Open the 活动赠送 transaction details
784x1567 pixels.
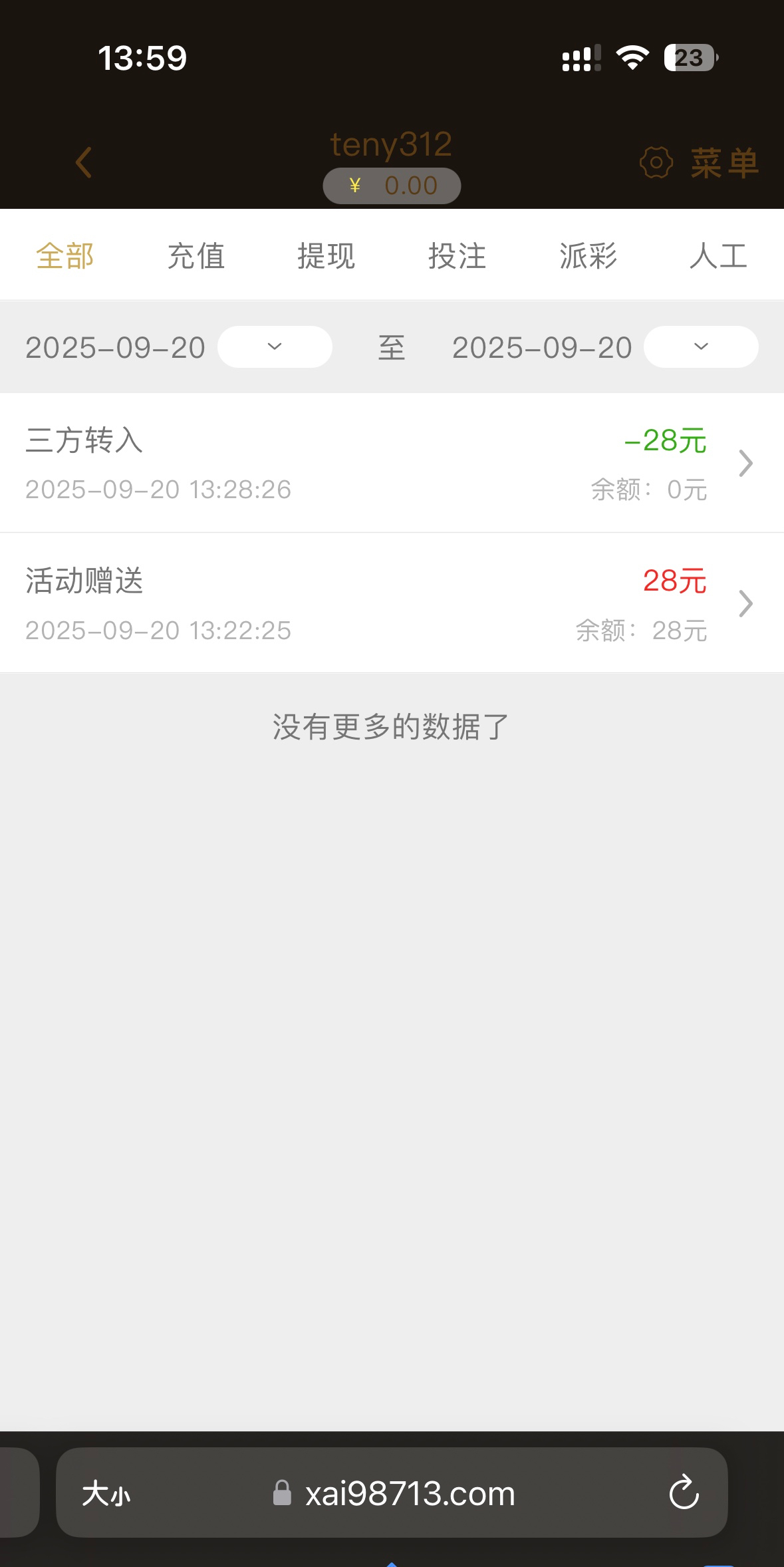coord(392,603)
